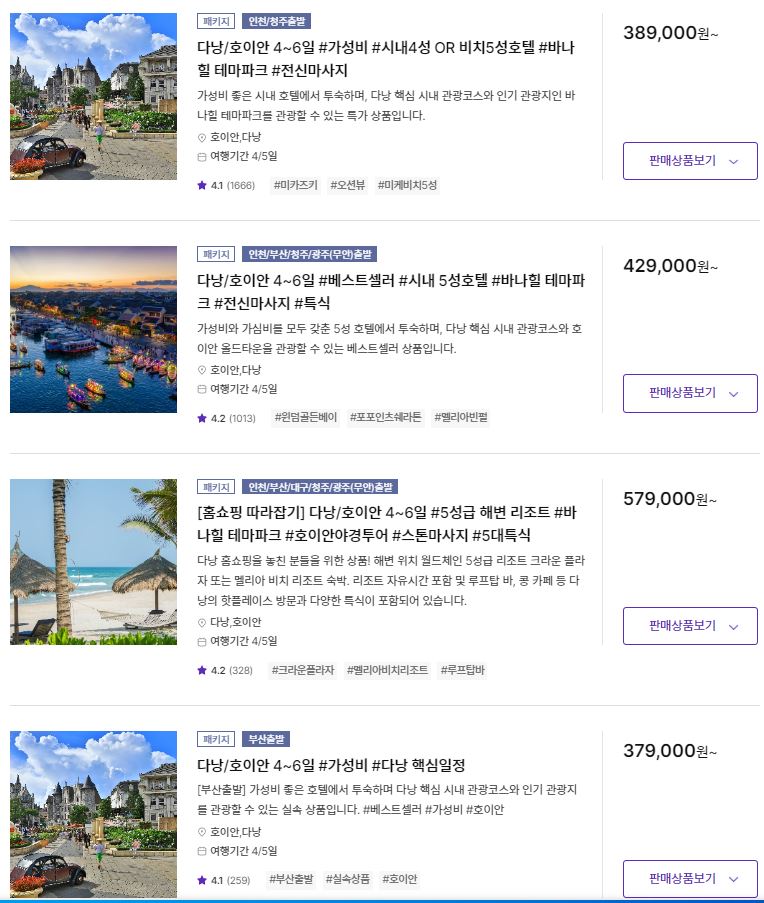Expand 판매상품보기 dropdown on the 홈쇼핑 따라잡기 package

[689, 625]
